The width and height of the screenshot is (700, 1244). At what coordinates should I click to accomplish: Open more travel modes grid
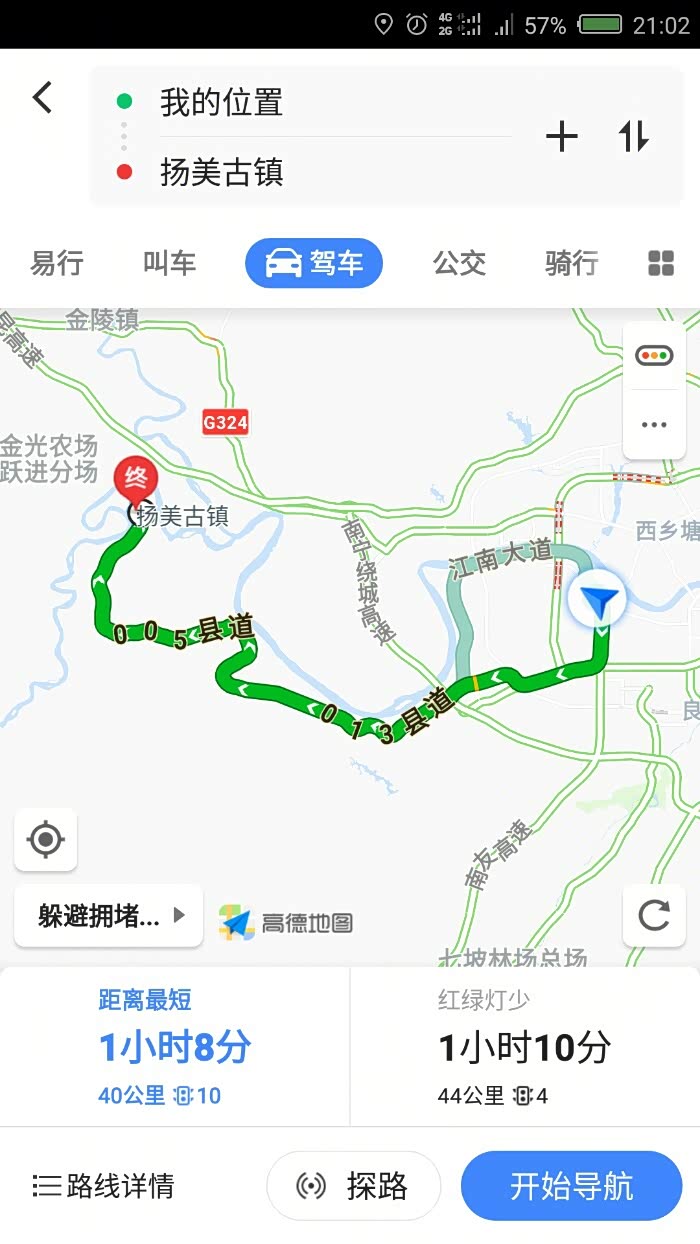[x=661, y=264]
